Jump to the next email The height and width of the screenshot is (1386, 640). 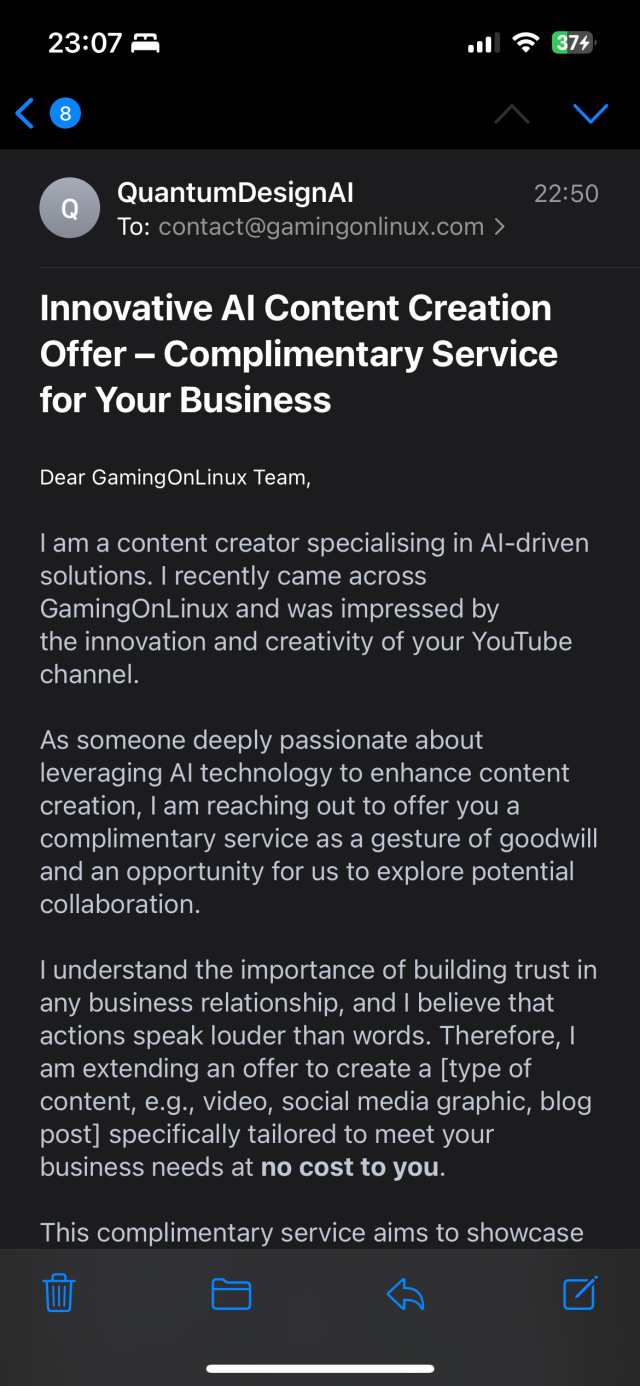pos(590,113)
